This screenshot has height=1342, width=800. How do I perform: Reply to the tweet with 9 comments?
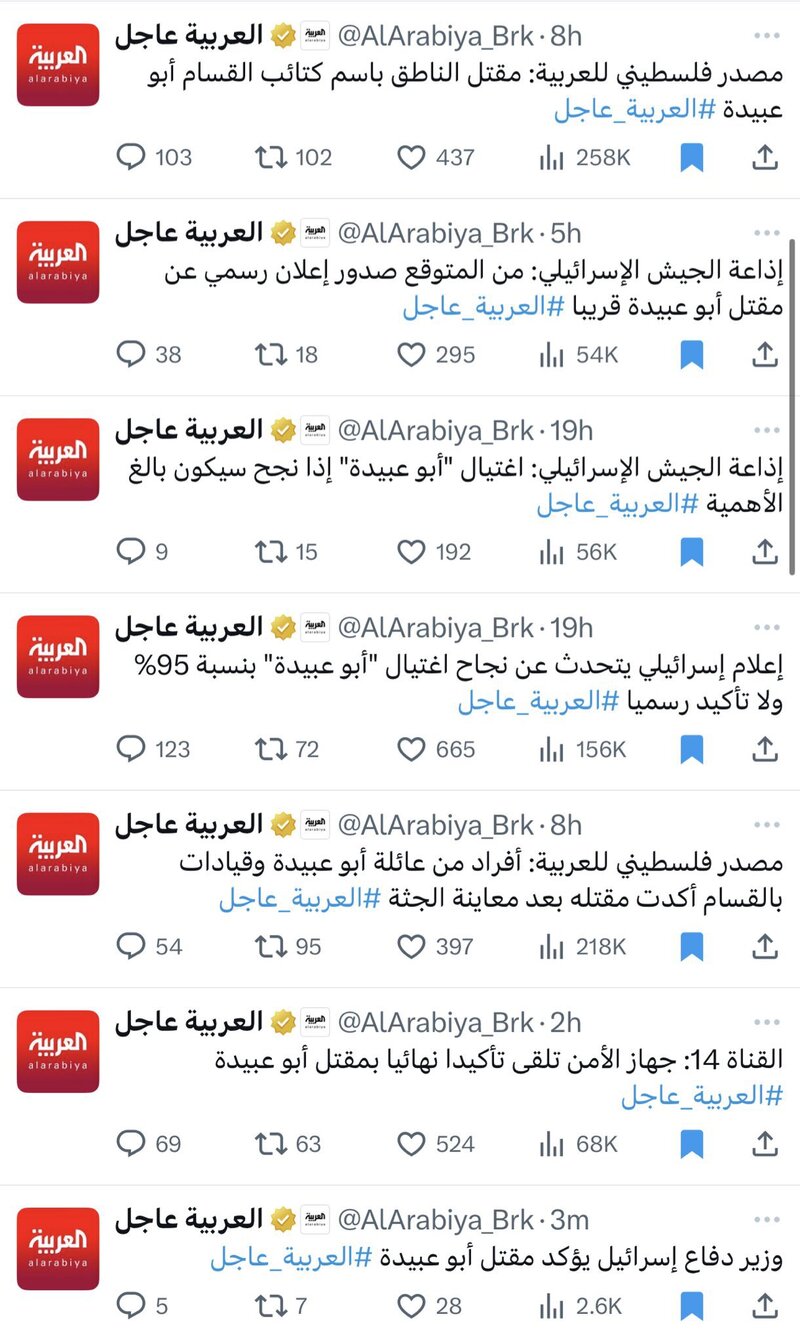click(132, 551)
